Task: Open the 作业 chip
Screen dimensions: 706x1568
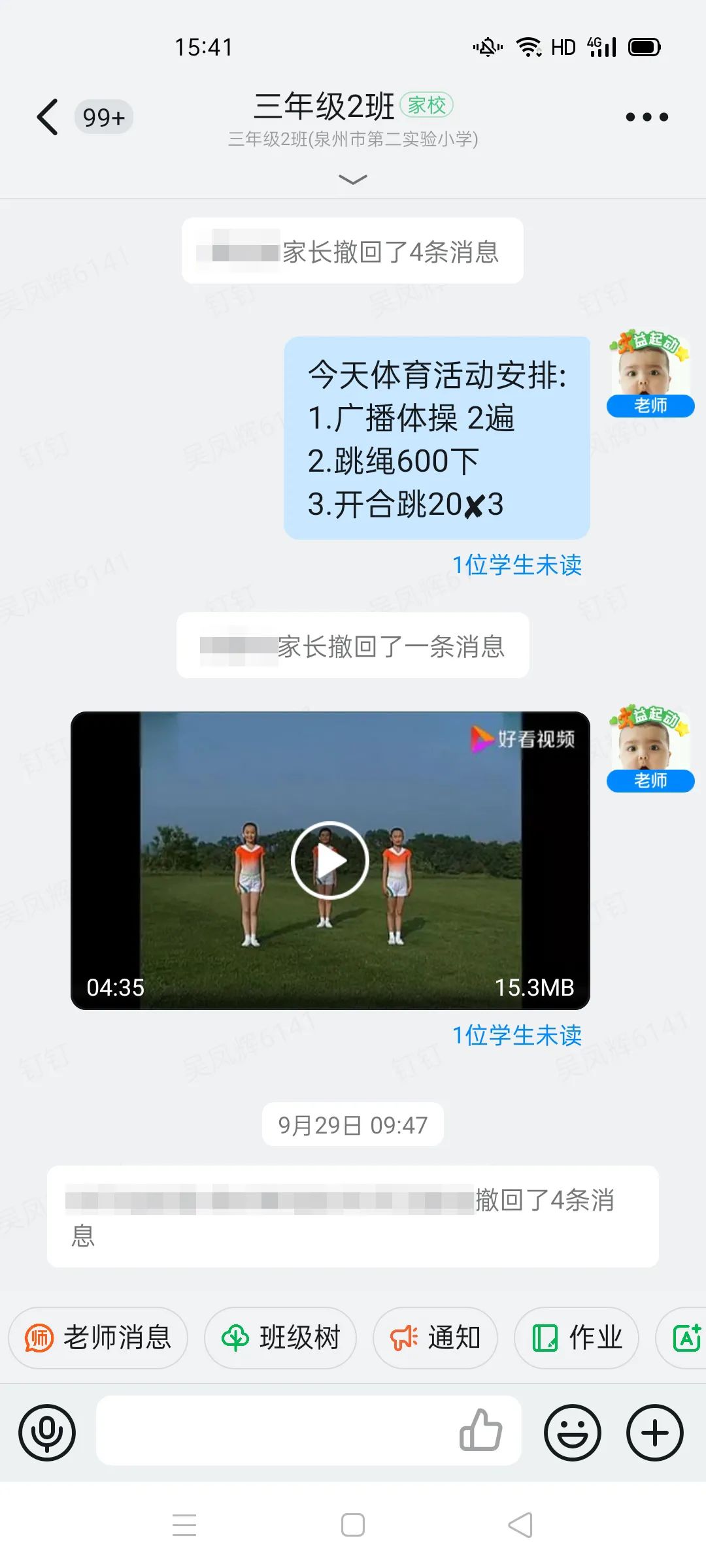Action: click(577, 1337)
